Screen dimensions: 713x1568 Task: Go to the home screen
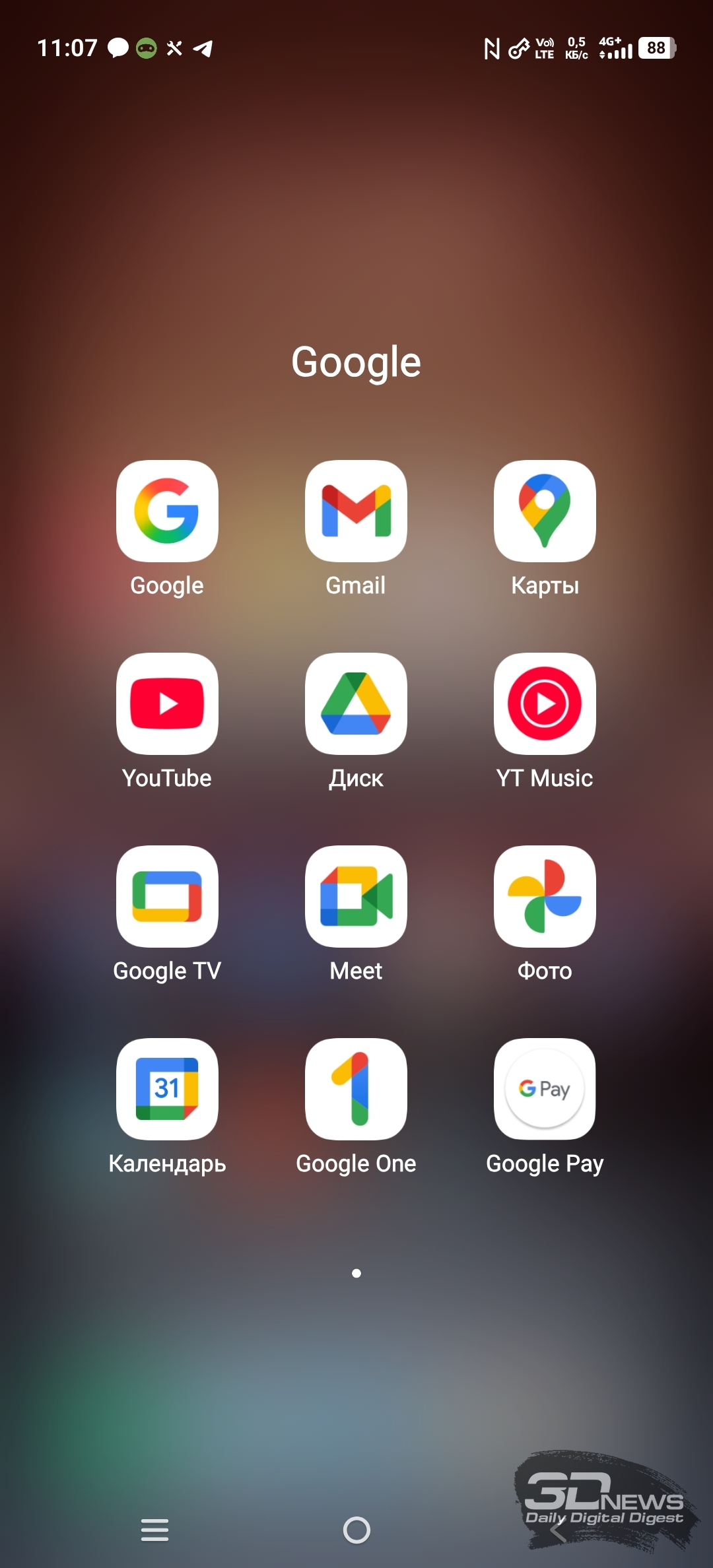pyautogui.click(x=356, y=1530)
